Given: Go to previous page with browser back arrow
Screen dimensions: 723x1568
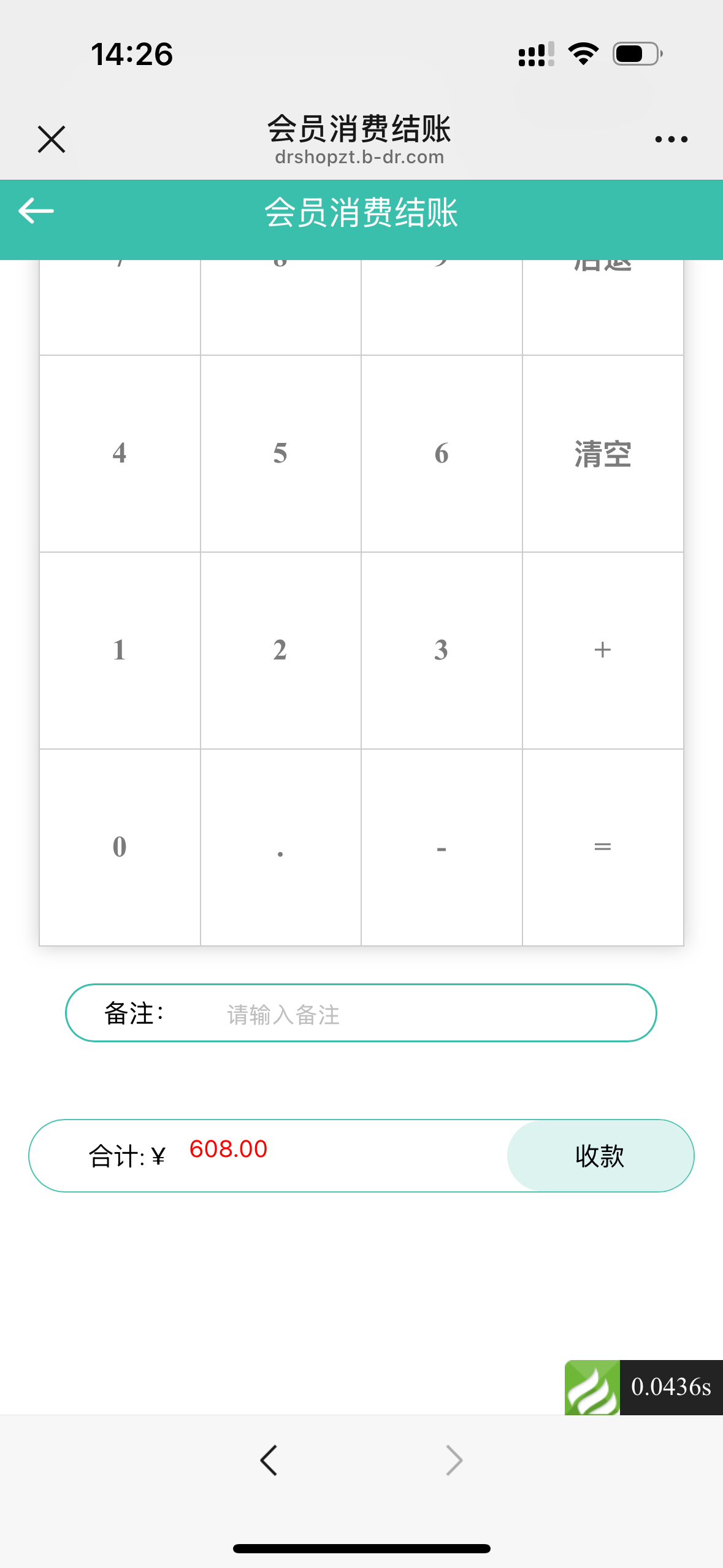Looking at the screenshot, I should pyautogui.click(x=269, y=1460).
